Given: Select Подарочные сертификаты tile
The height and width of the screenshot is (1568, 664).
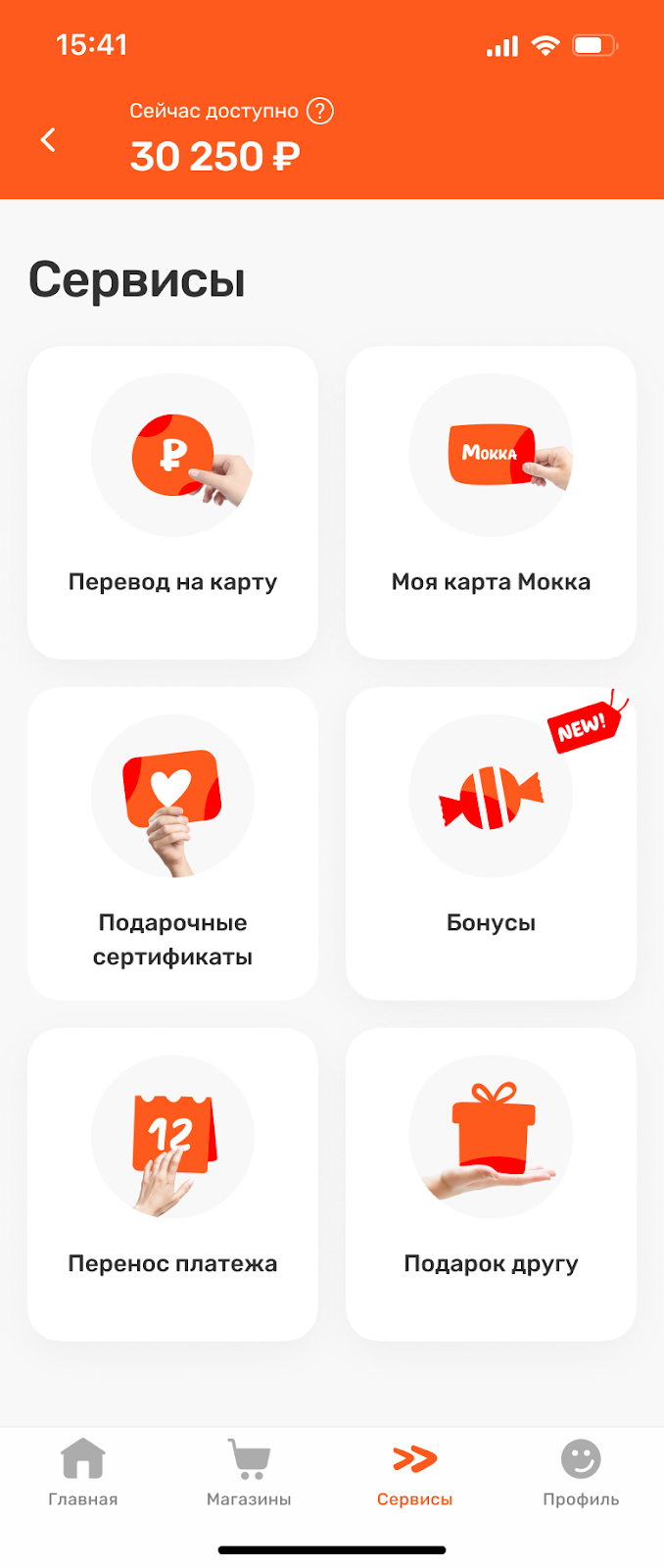Looking at the screenshot, I should click(172, 843).
